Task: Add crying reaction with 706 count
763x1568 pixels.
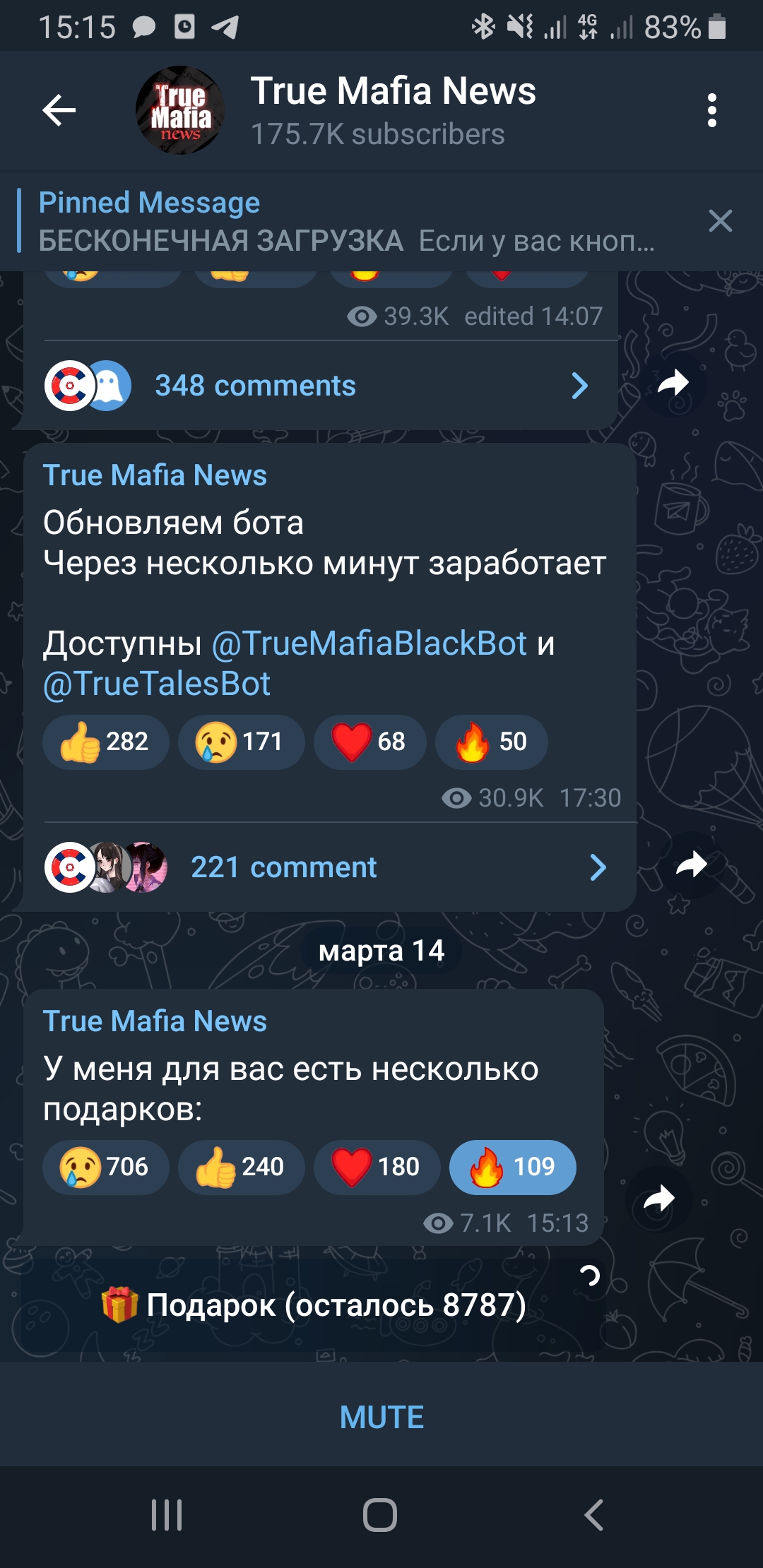Action: click(105, 1167)
